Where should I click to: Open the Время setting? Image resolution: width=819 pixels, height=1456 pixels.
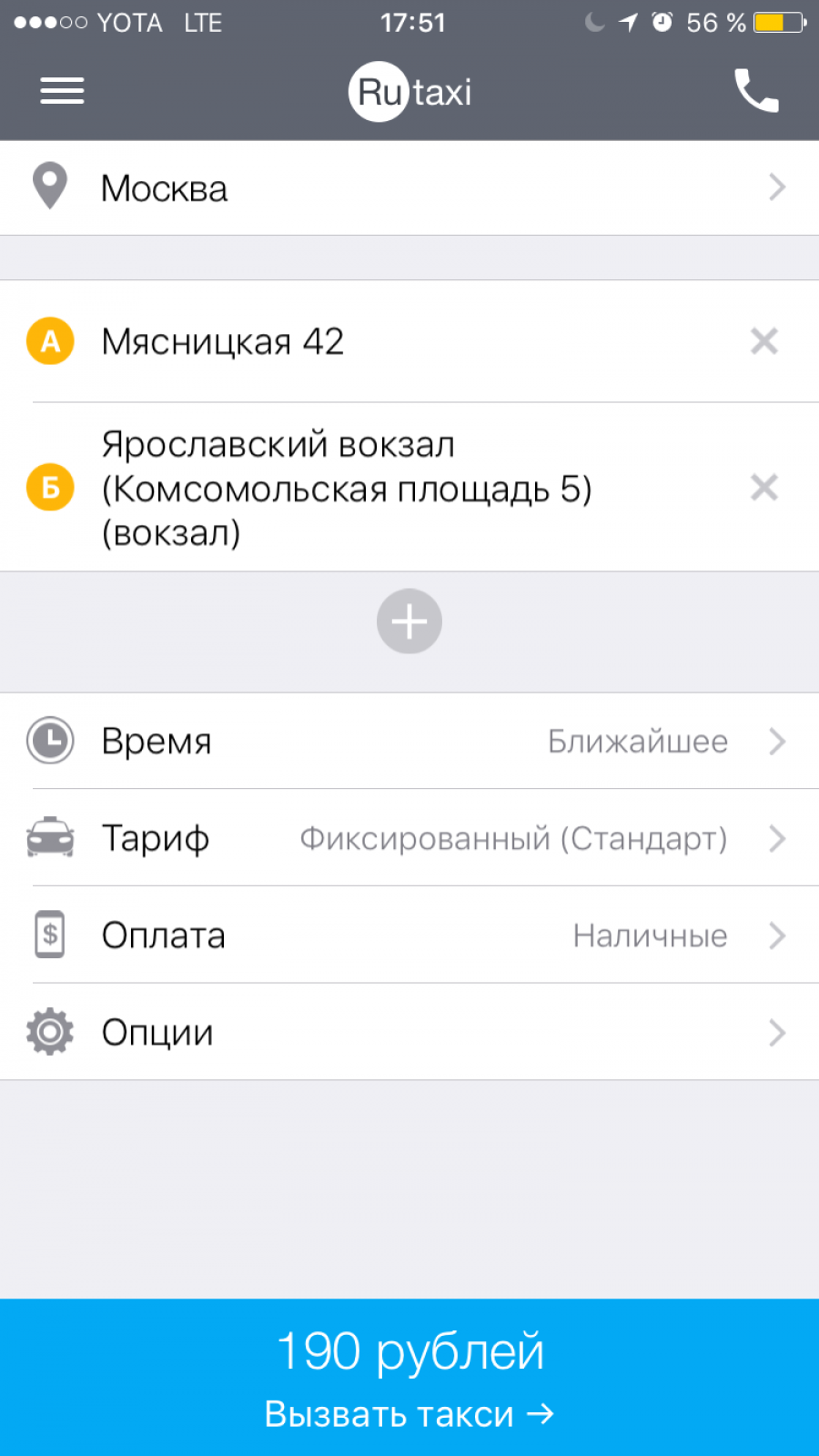pyautogui.click(x=409, y=742)
